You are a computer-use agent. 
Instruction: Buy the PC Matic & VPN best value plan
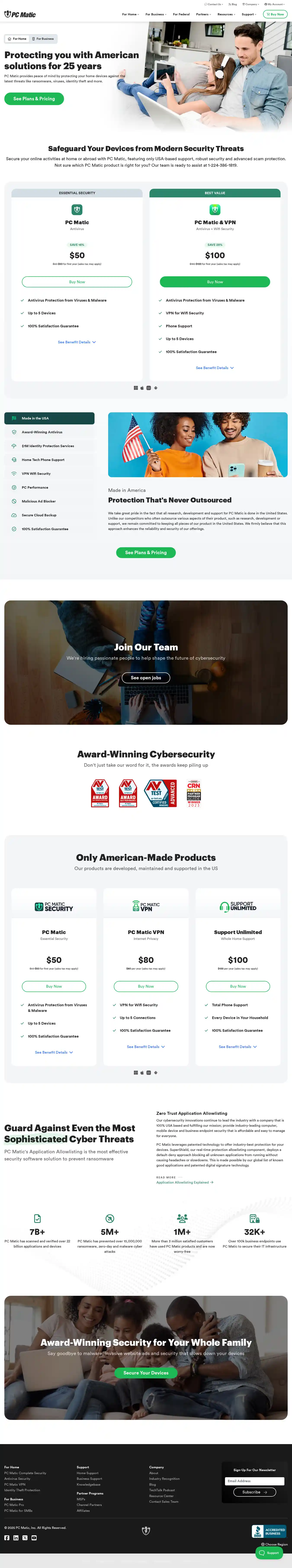click(215, 282)
